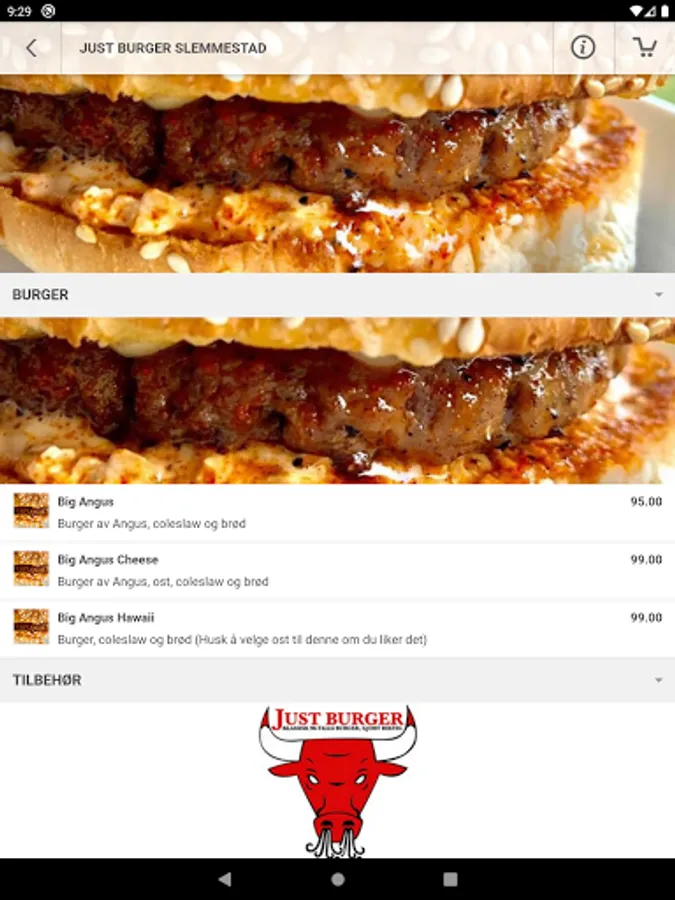Open the shopping cart

pyautogui.click(x=645, y=48)
